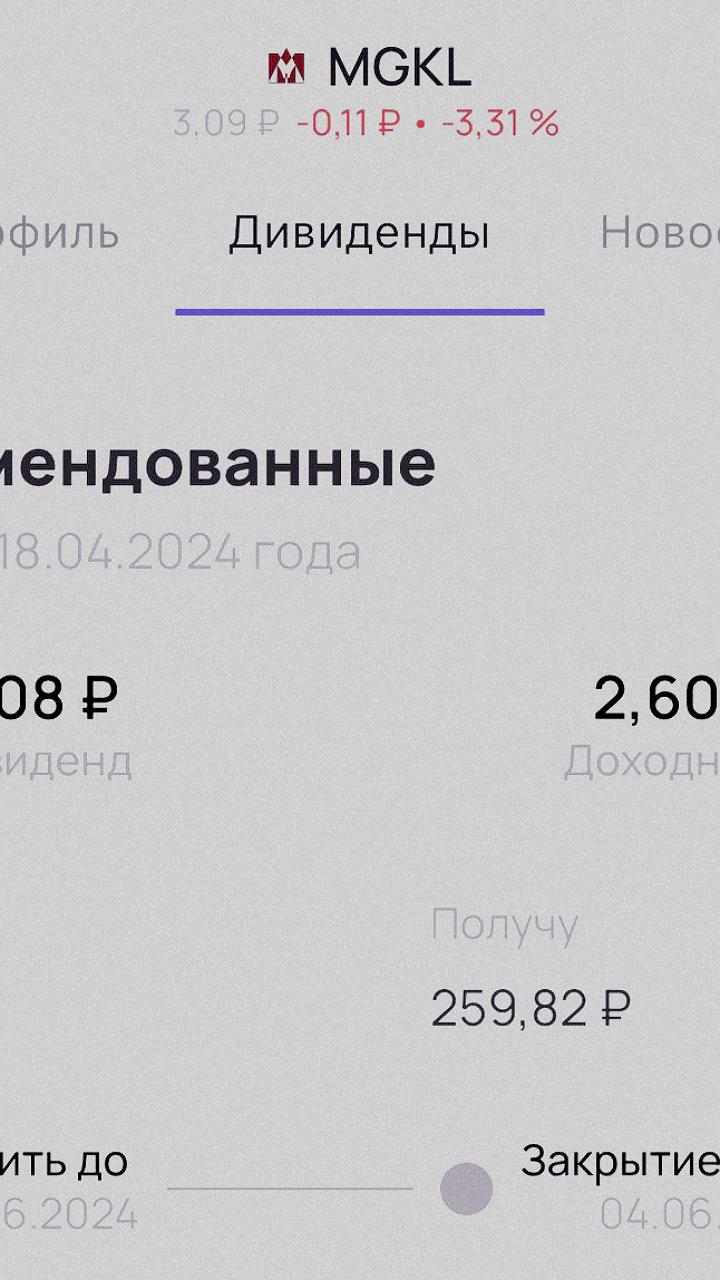The image size is (720, 1280).
Task: Open the Новости tab
Action: 660,234
